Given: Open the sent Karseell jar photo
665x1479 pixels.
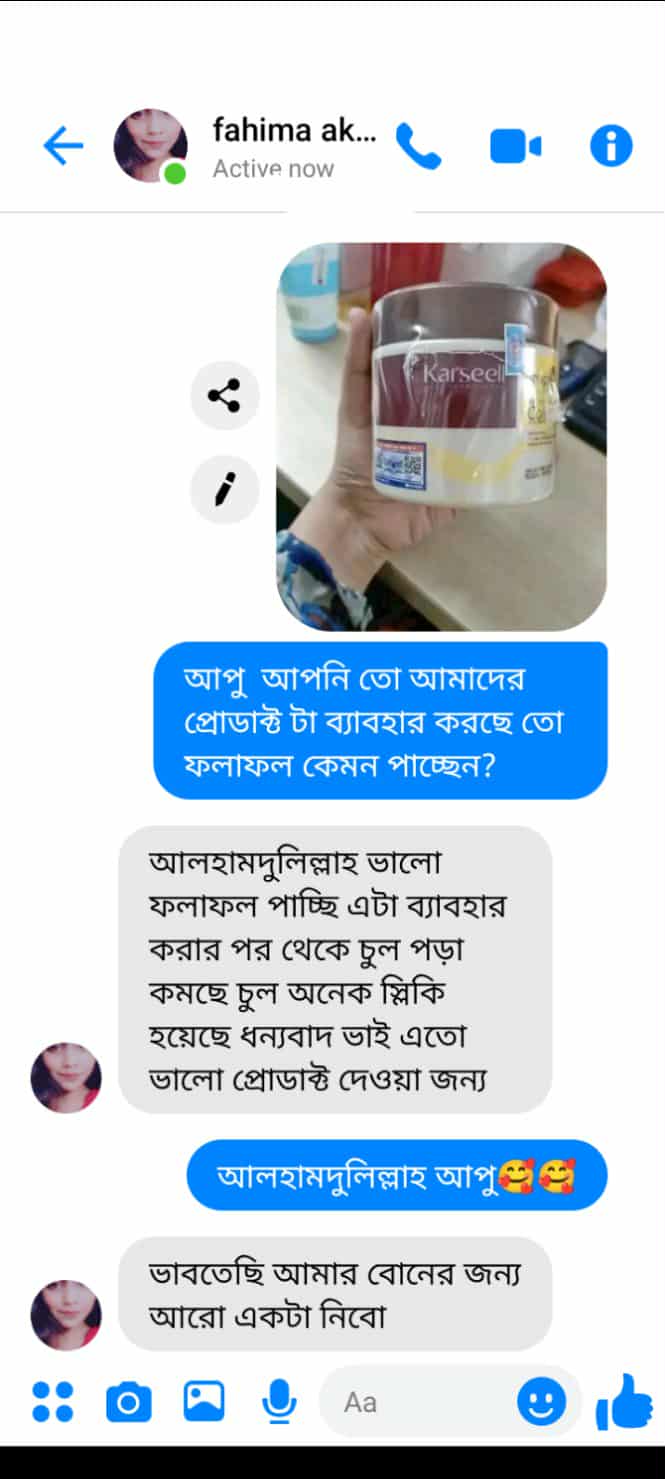Looking at the screenshot, I should click(x=441, y=437).
